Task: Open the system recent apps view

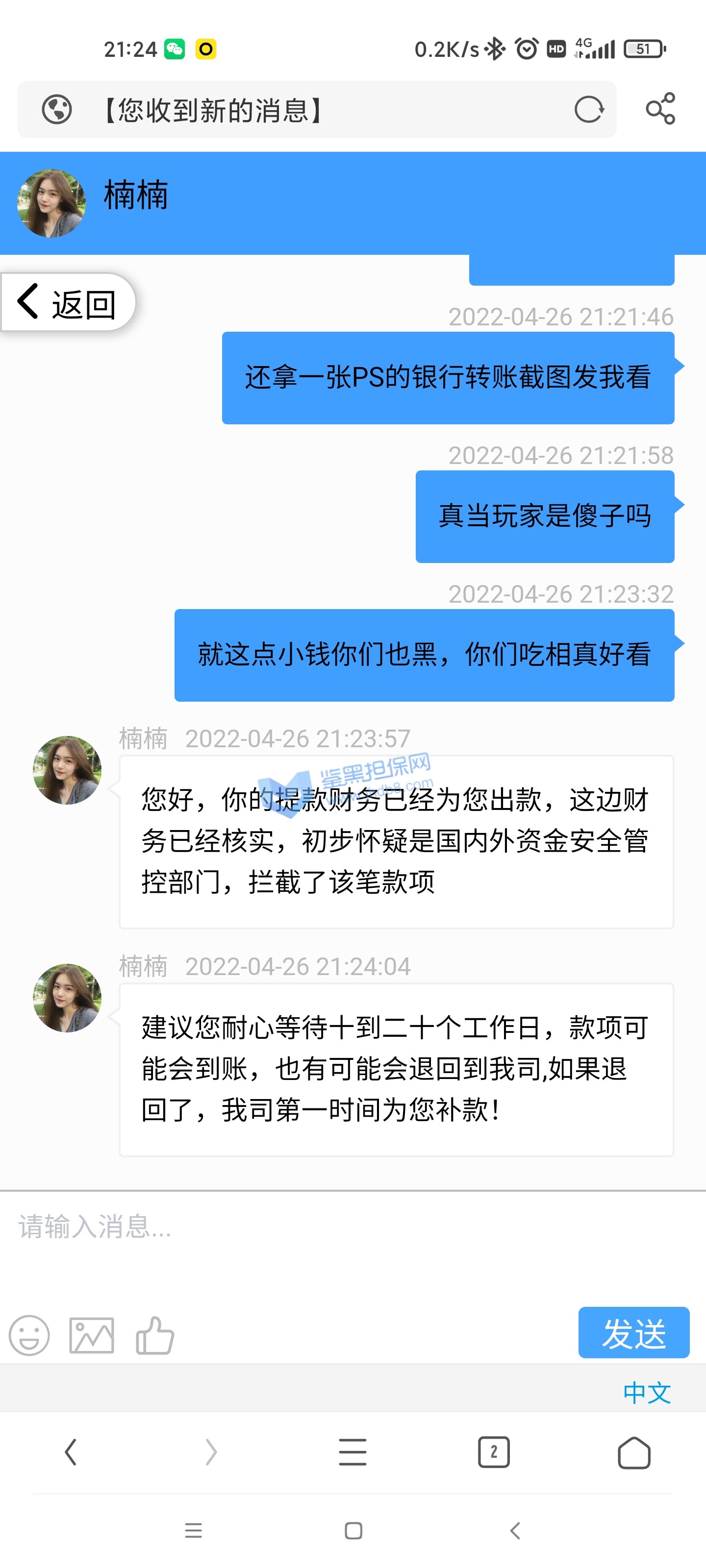Action: (193, 1530)
